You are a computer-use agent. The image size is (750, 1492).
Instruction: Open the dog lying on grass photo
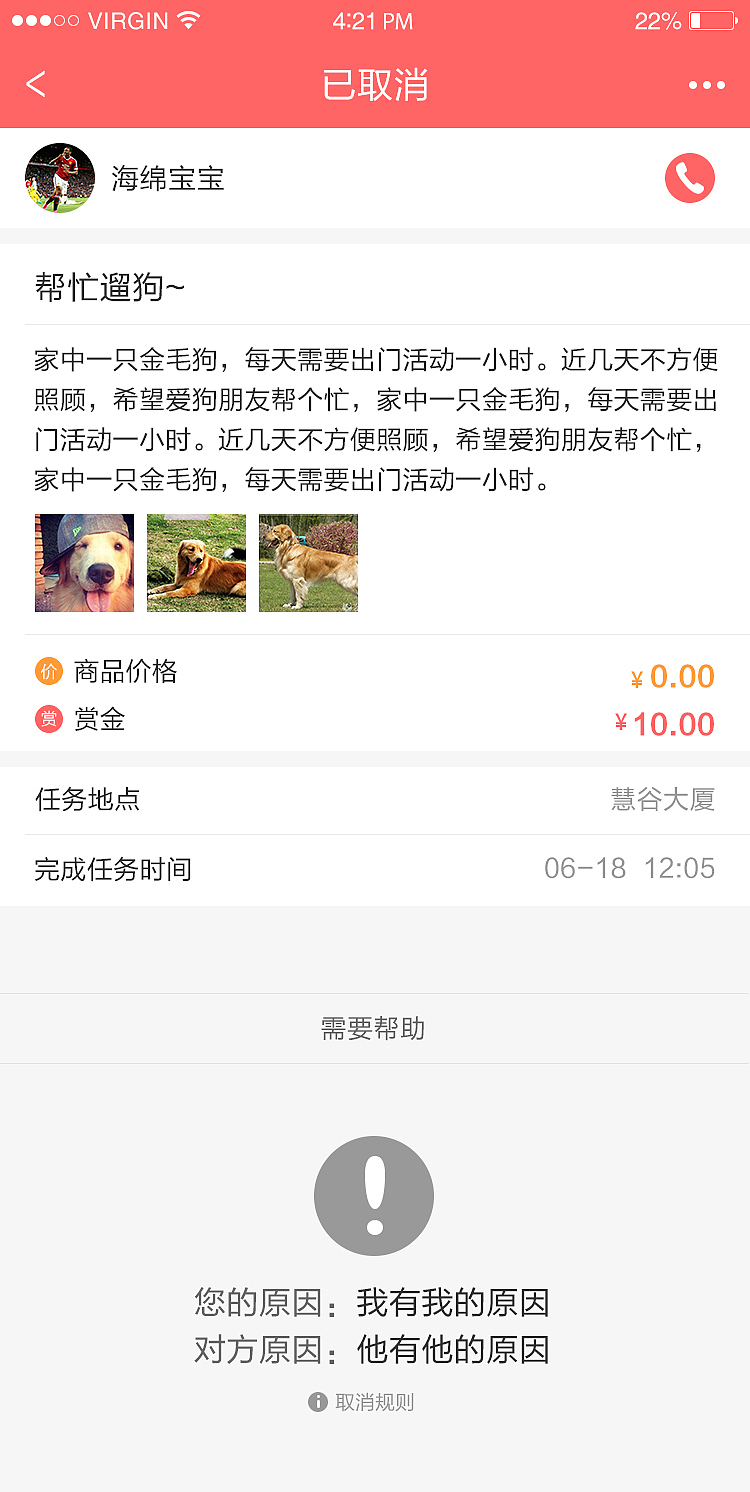pyautogui.click(x=196, y=562)
